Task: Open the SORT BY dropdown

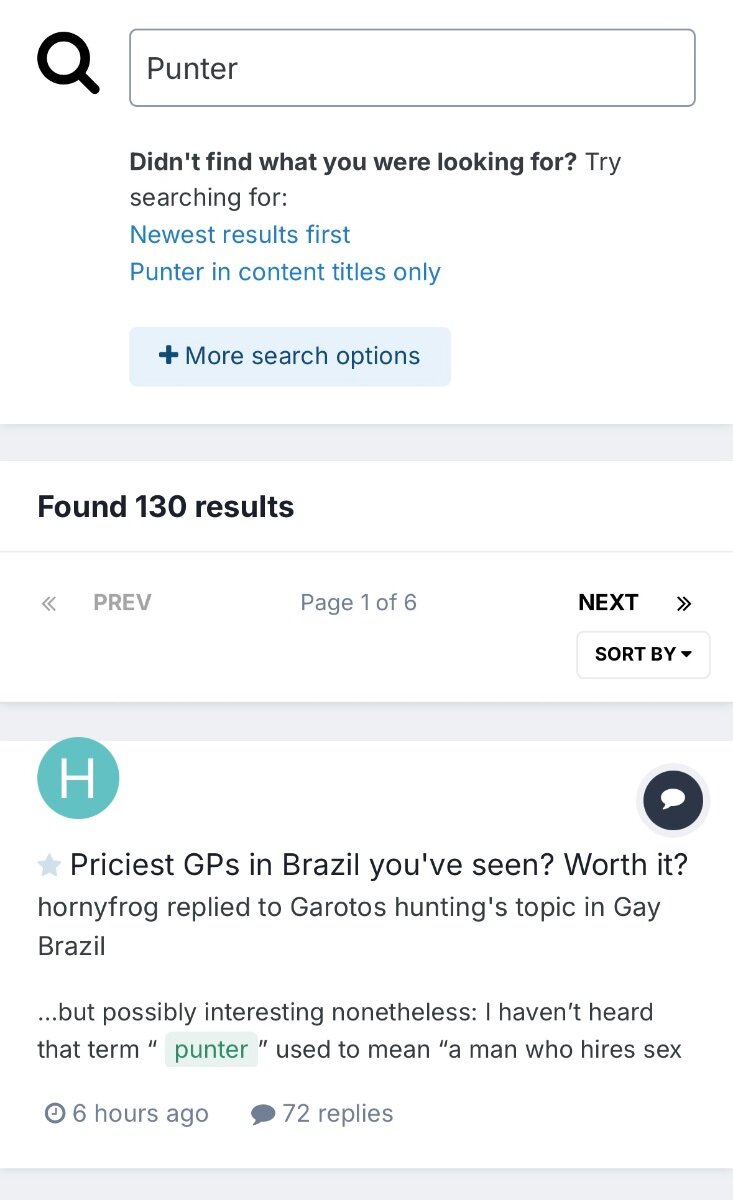Action: 643,654
